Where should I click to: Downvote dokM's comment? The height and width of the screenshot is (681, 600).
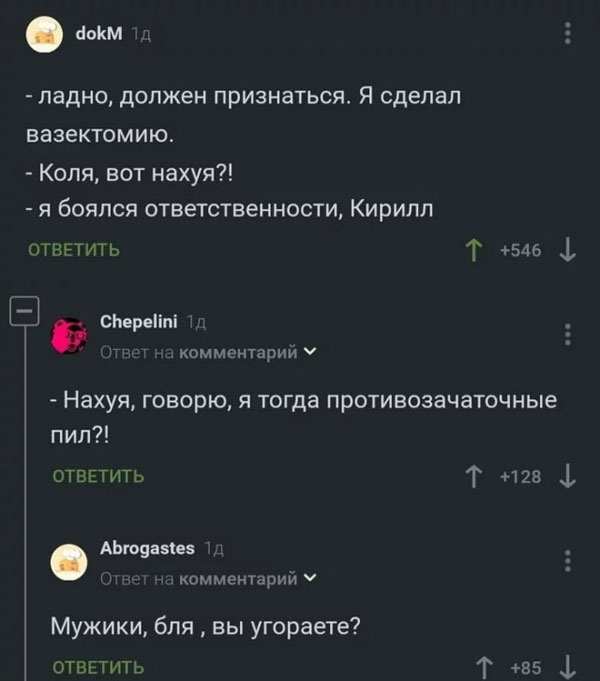click(569, 250)
